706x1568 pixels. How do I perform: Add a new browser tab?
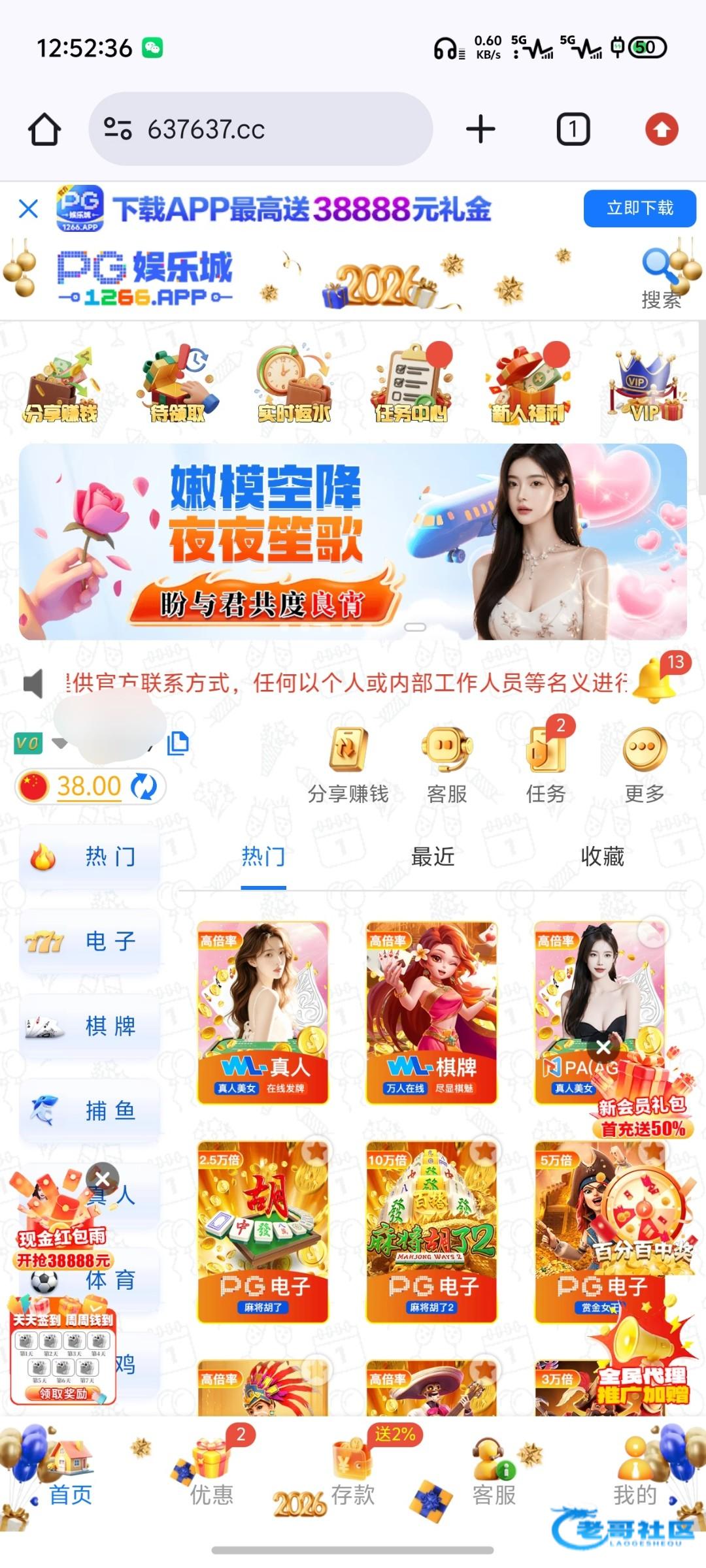480,129
